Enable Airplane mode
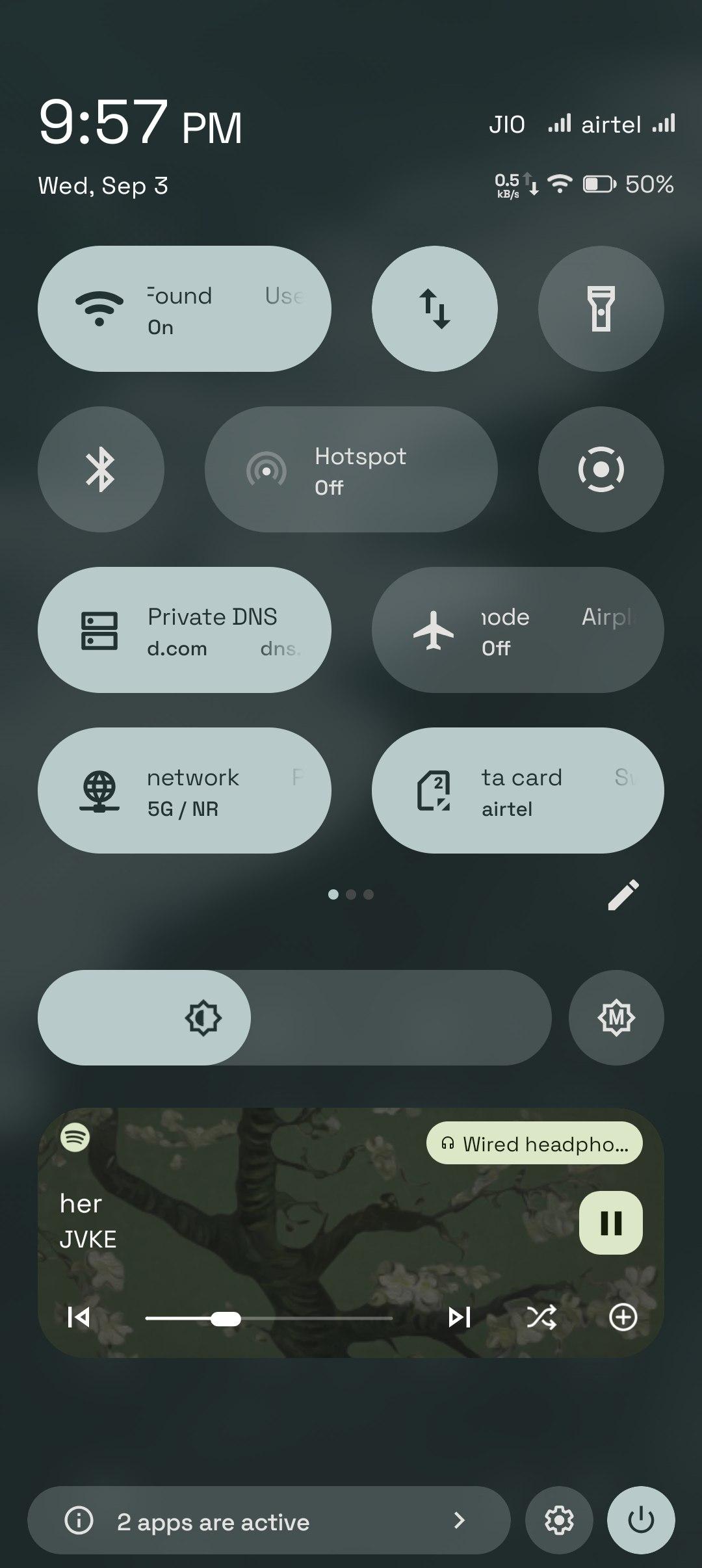 tap(518, 630)
